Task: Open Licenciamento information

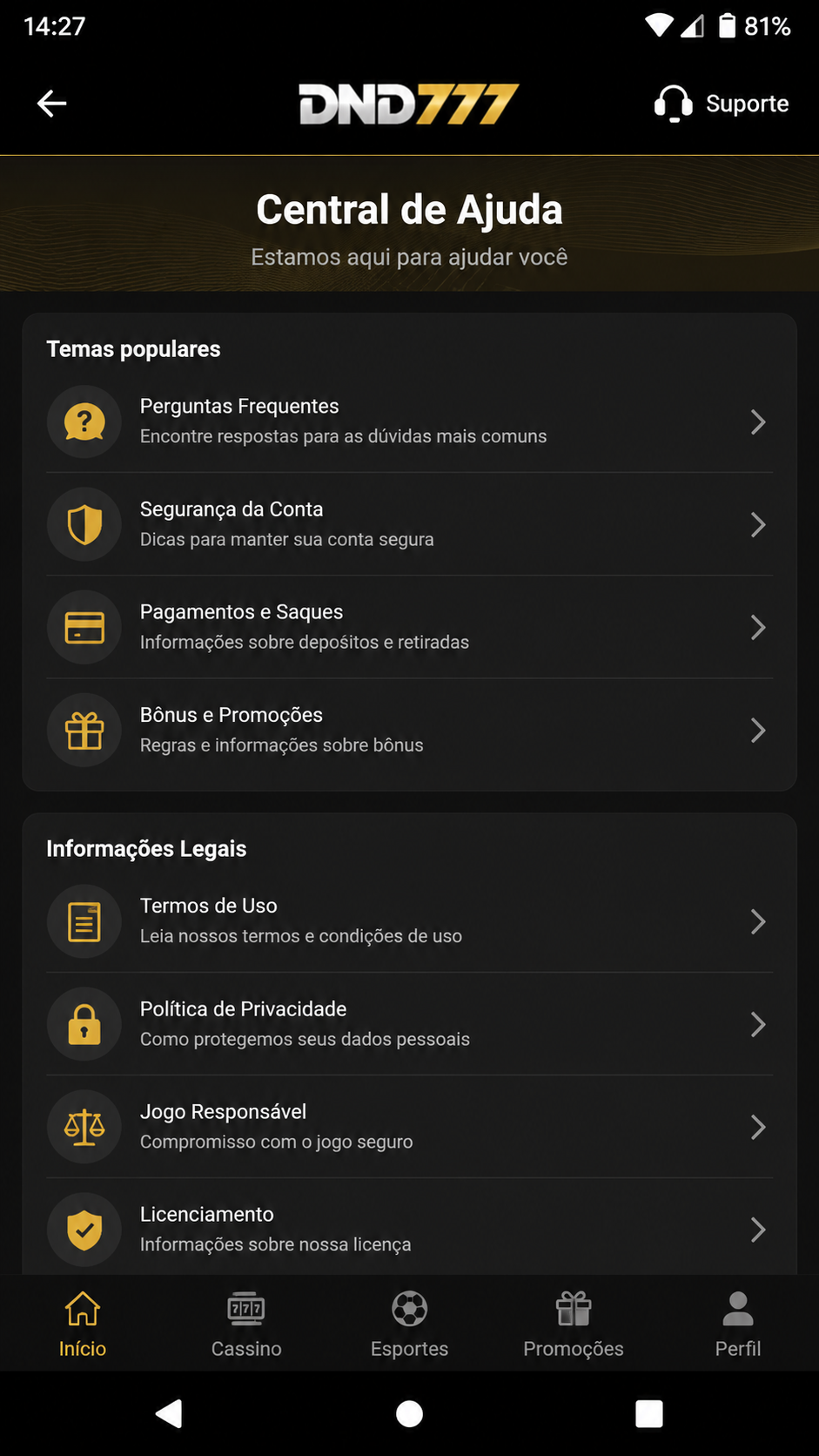Action: 409,1230
